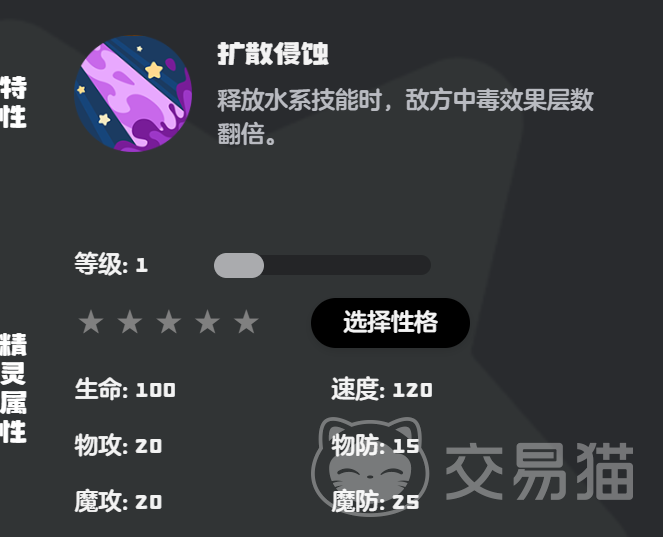The image size is (663, 537).
Task: Adjust the 等级 level slider
Action: tap(239, 265)
